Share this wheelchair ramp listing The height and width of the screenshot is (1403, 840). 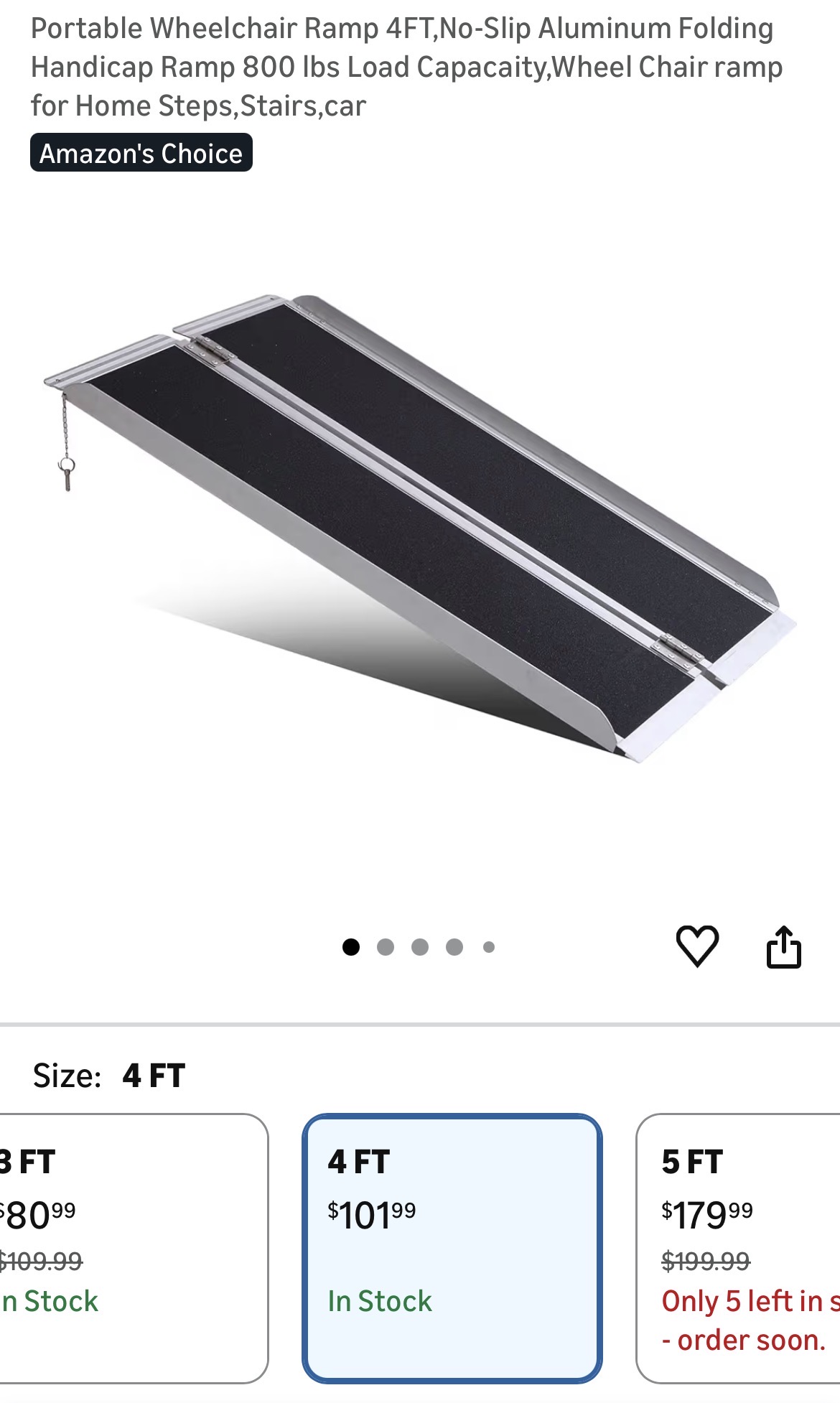tap(783, 947)
